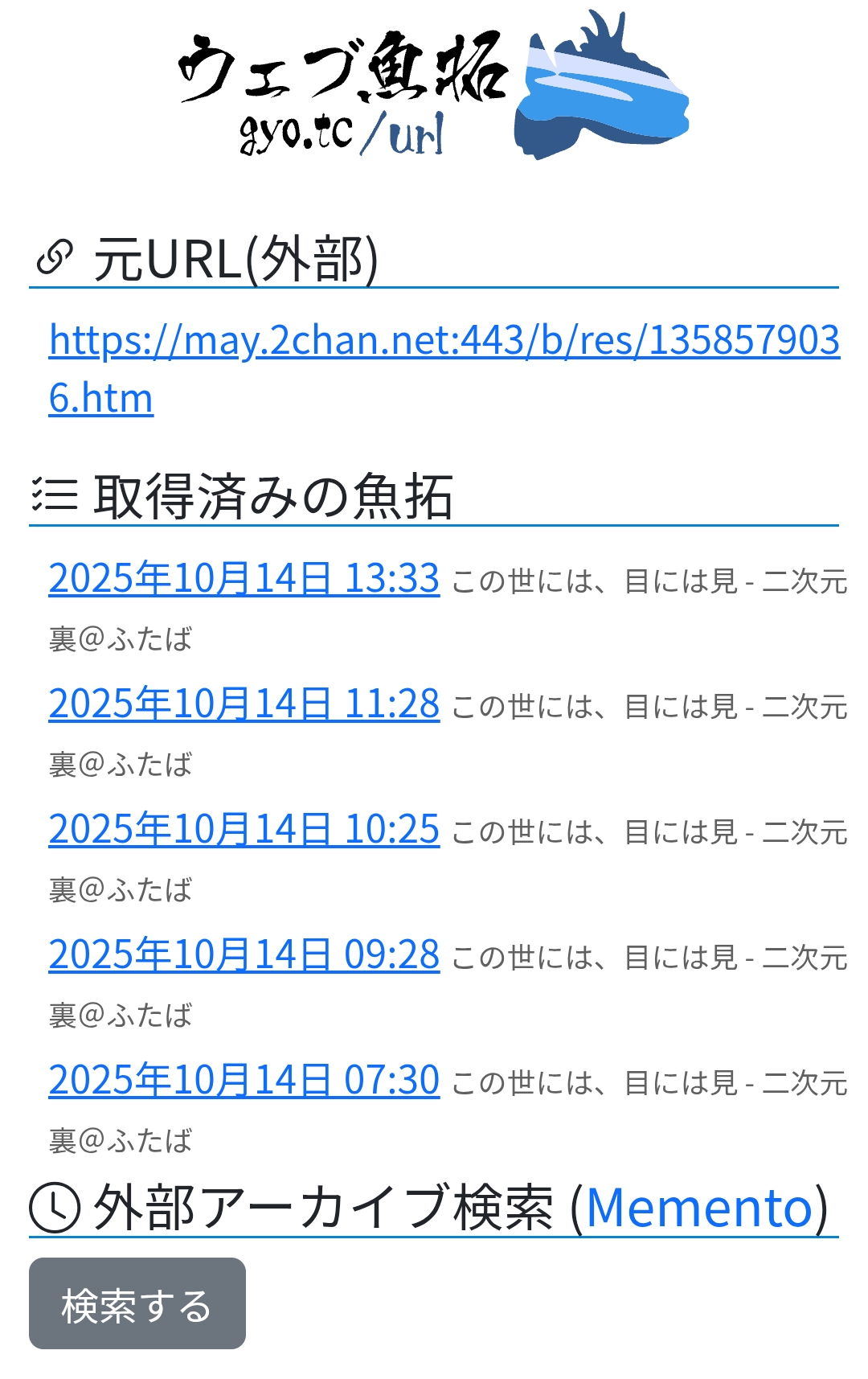The height and width of the screenshot is (1379, 868).
Task: View the 2025年10月14日 10:25 snapshot
Action: pos(244,830)
